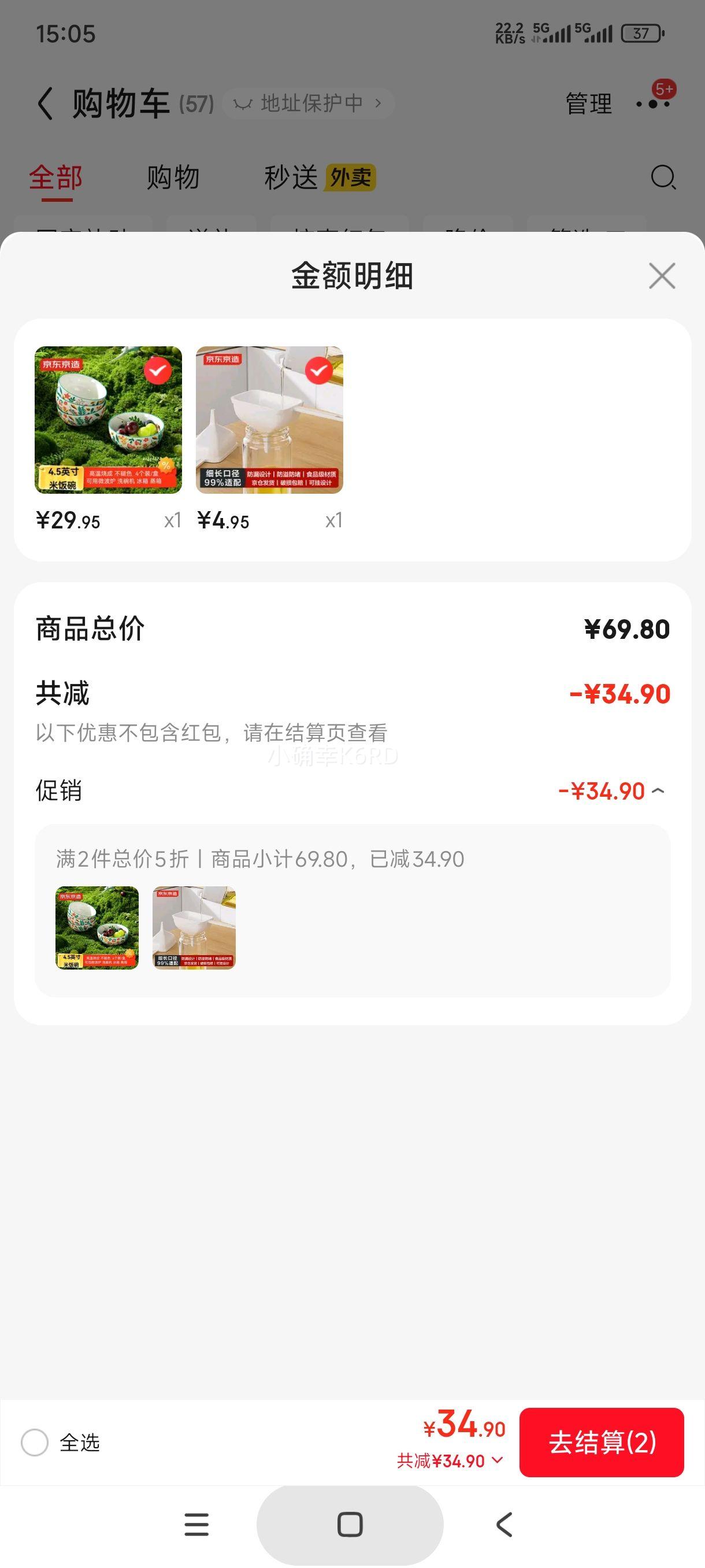The height and width of the screenshot is (1568, 705).
Task: Tap 去结算(2) to checkout
Action: (x=602, y=1443)
